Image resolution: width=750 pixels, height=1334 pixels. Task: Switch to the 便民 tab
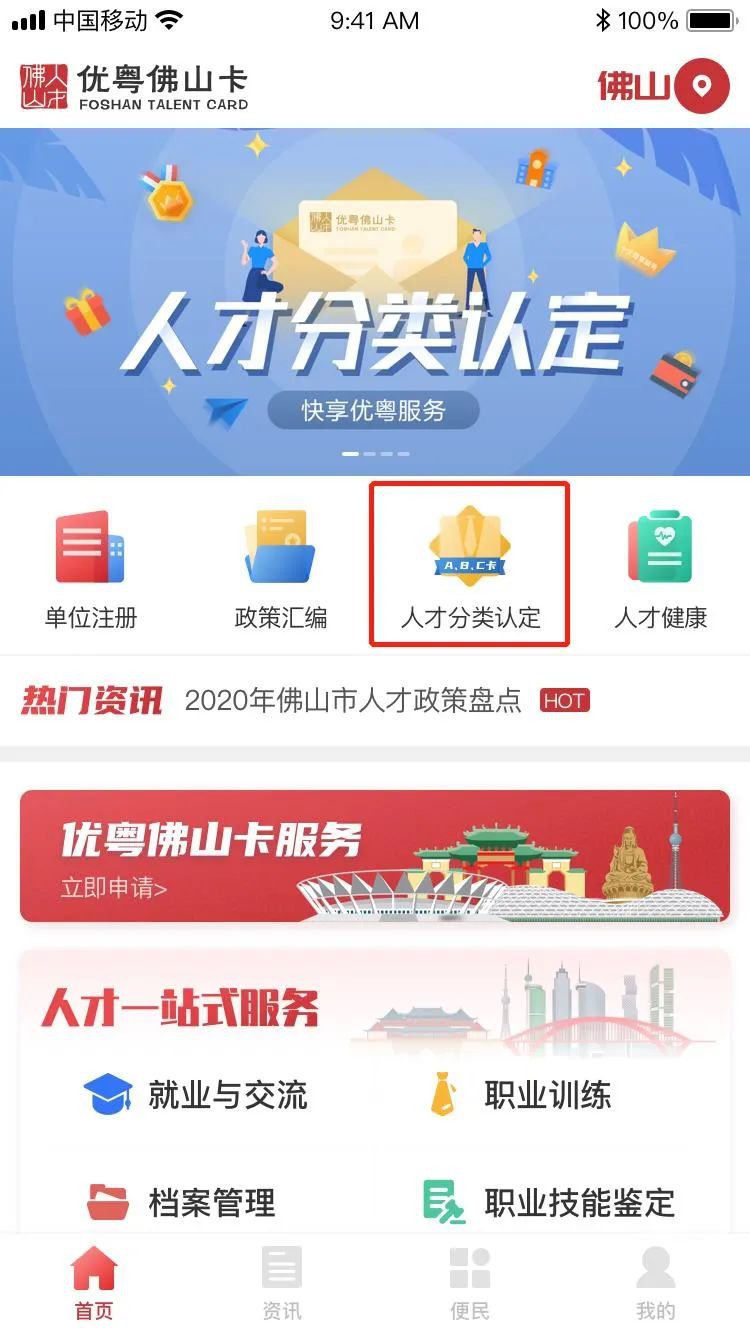tap(469, 1283)
